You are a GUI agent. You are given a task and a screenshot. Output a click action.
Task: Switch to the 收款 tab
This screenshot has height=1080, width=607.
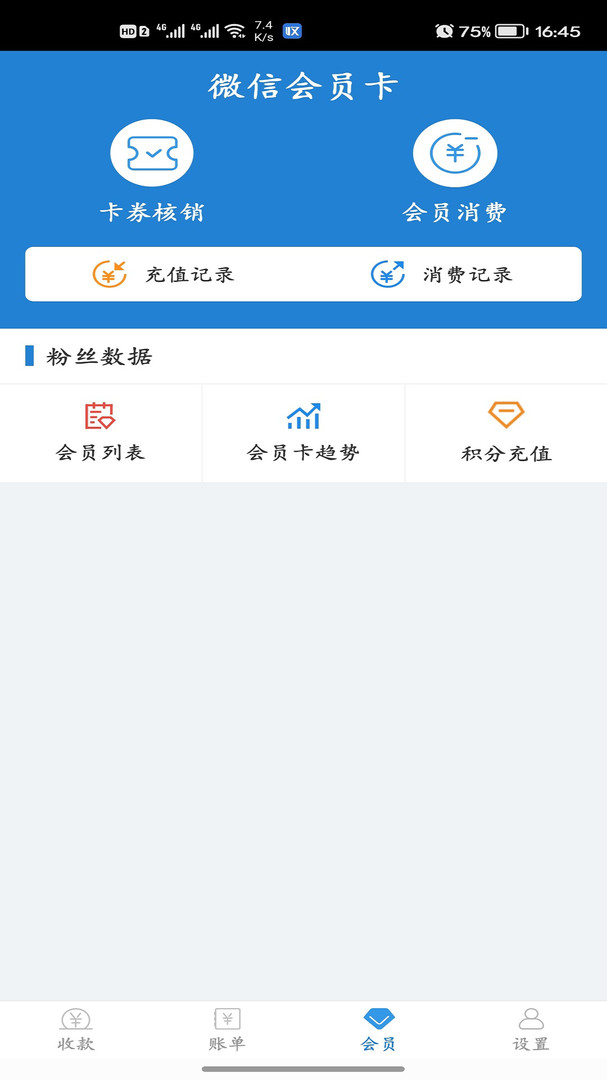tap(76, 1030)
